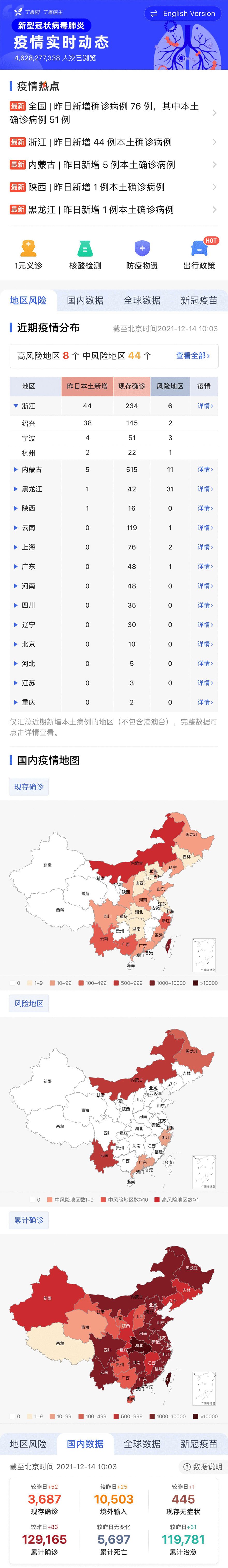
Task: Switch to English Version
Action: pos(183,13)
